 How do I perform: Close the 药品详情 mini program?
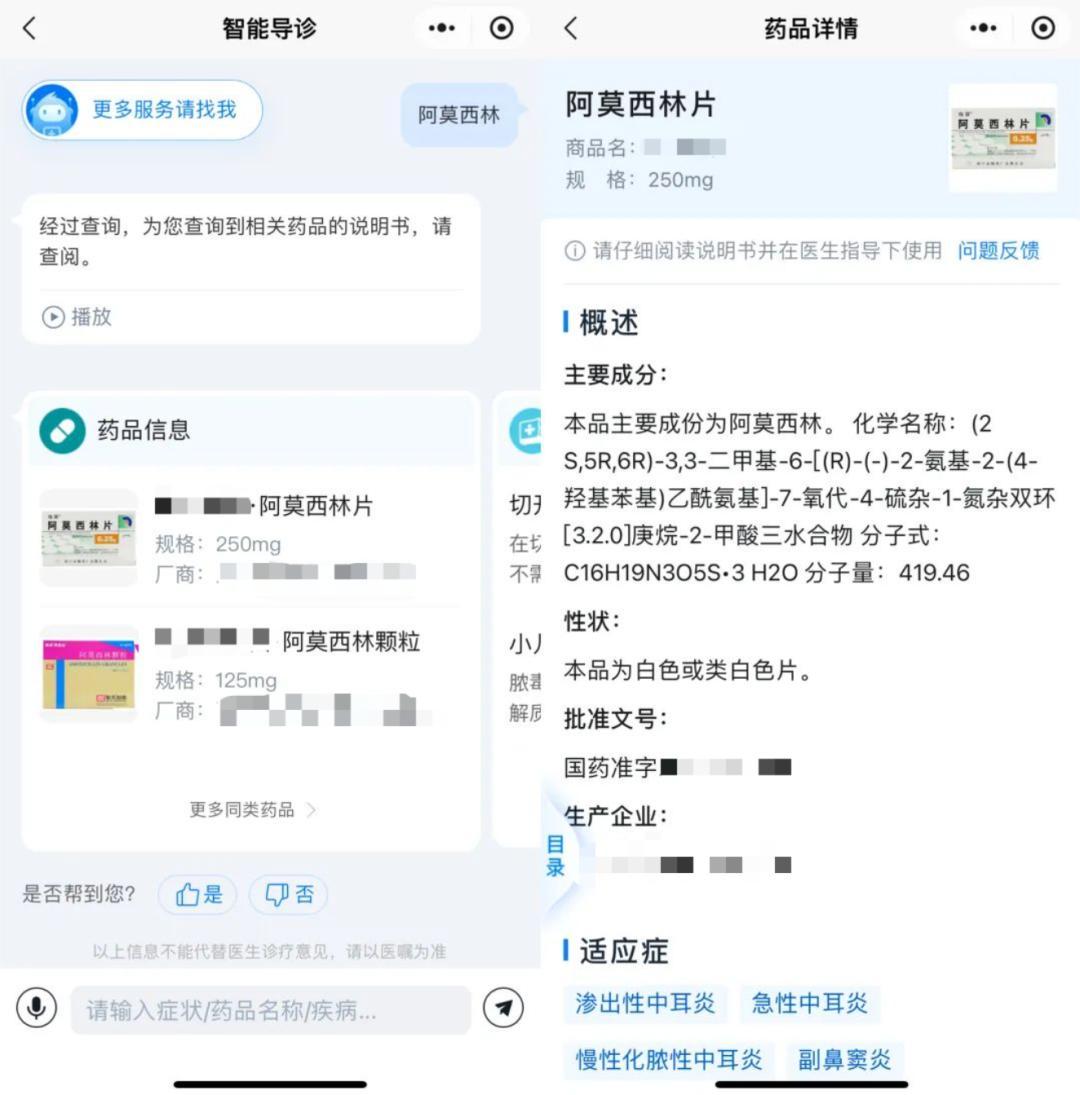click(1043, 28)
